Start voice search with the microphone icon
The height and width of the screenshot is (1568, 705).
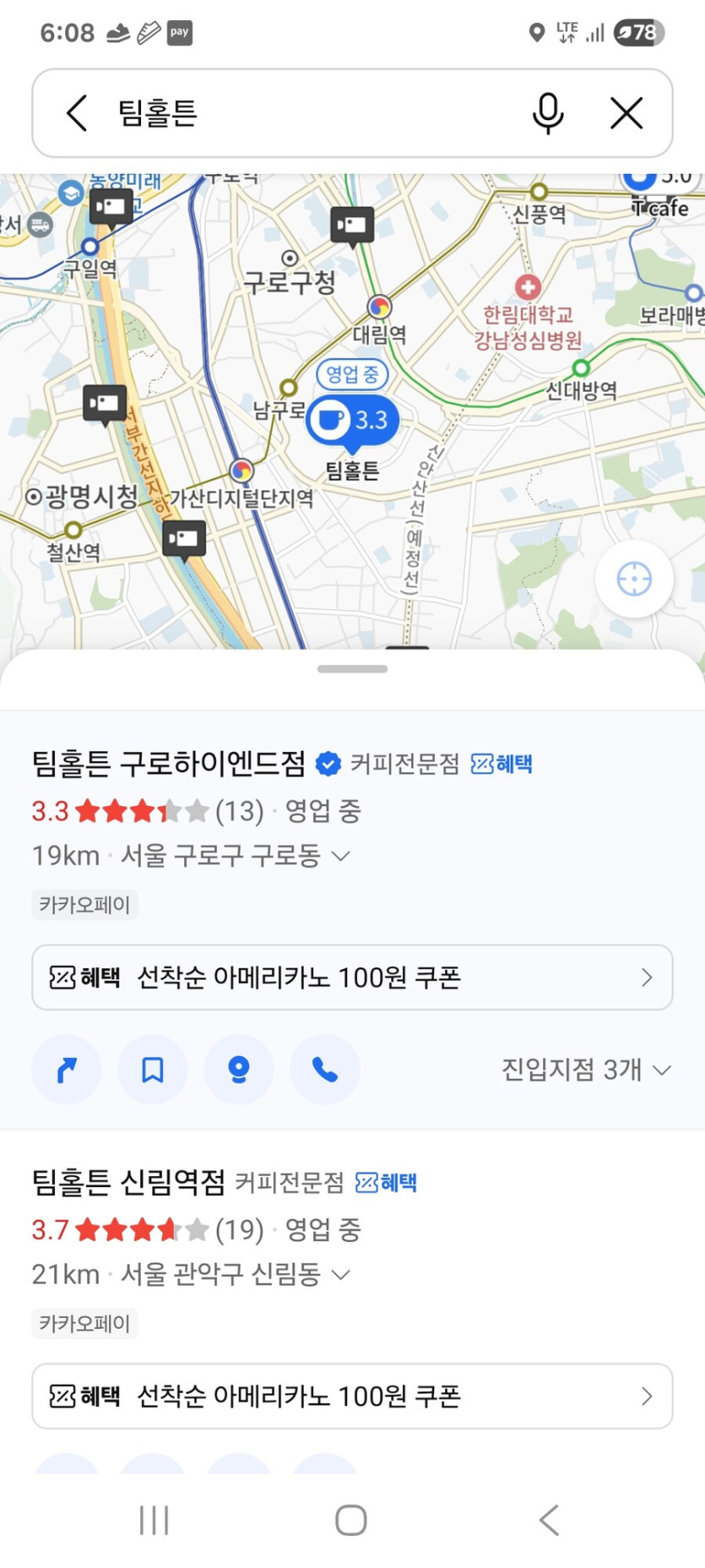[548, 112]
